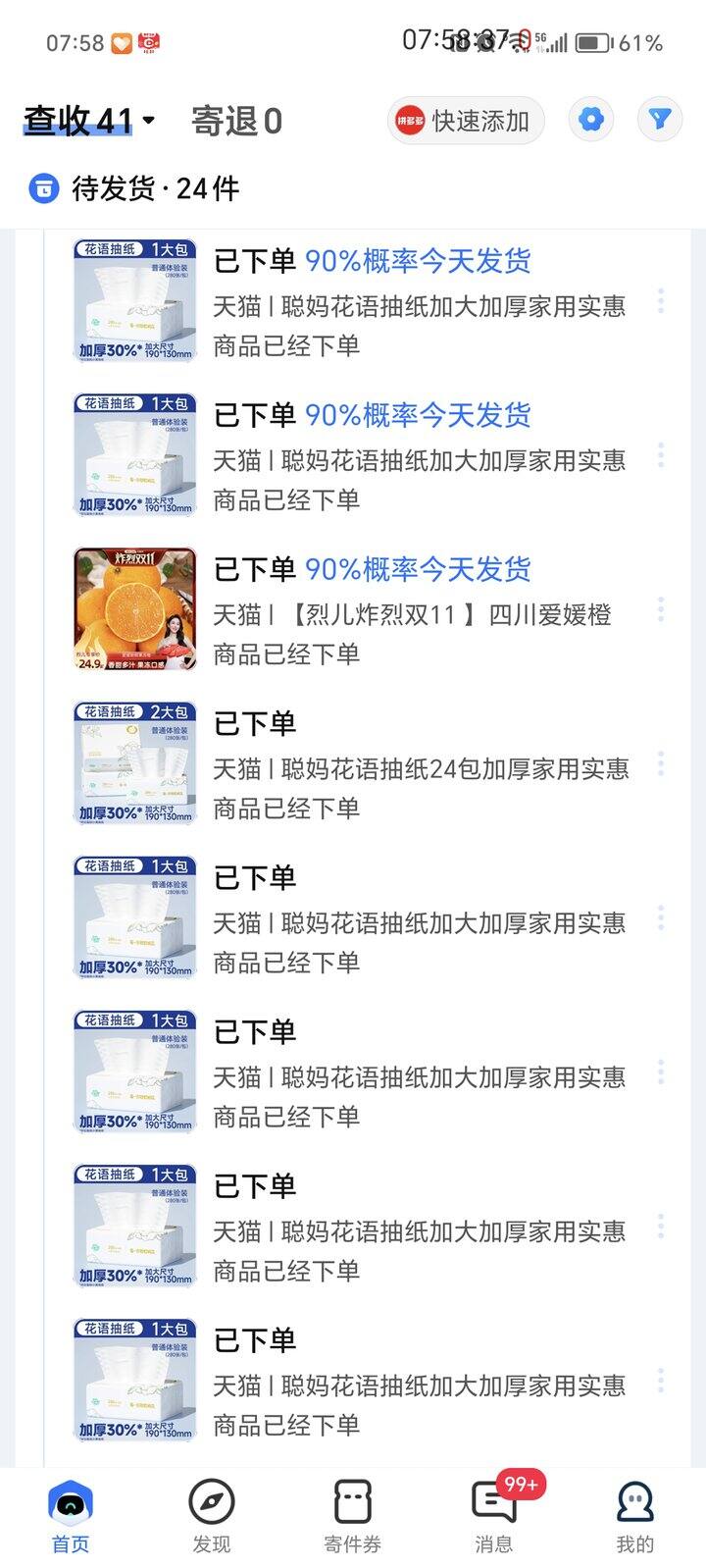Switch to the 发现 tab

[211, 1516]
